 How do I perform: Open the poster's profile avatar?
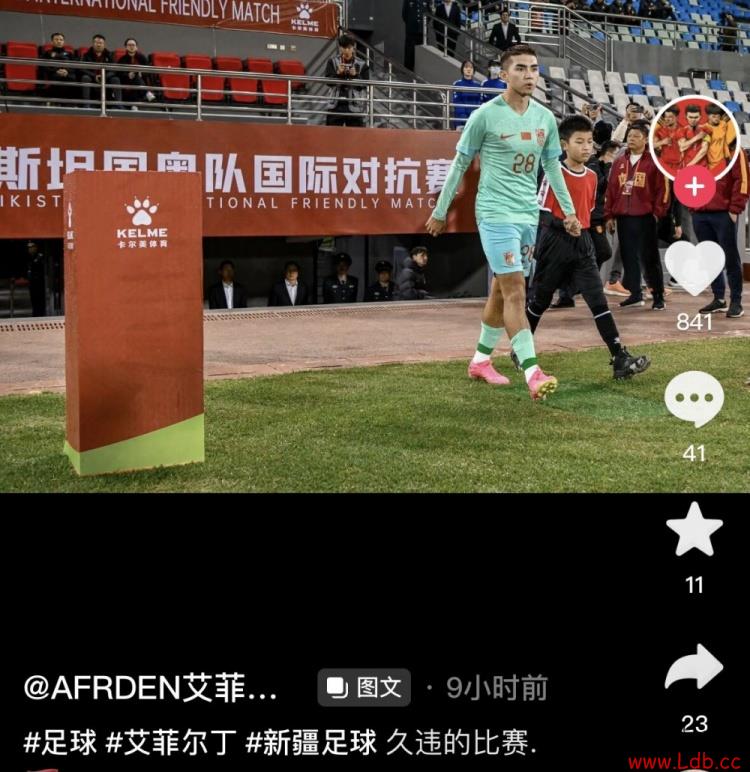(694, 135)
